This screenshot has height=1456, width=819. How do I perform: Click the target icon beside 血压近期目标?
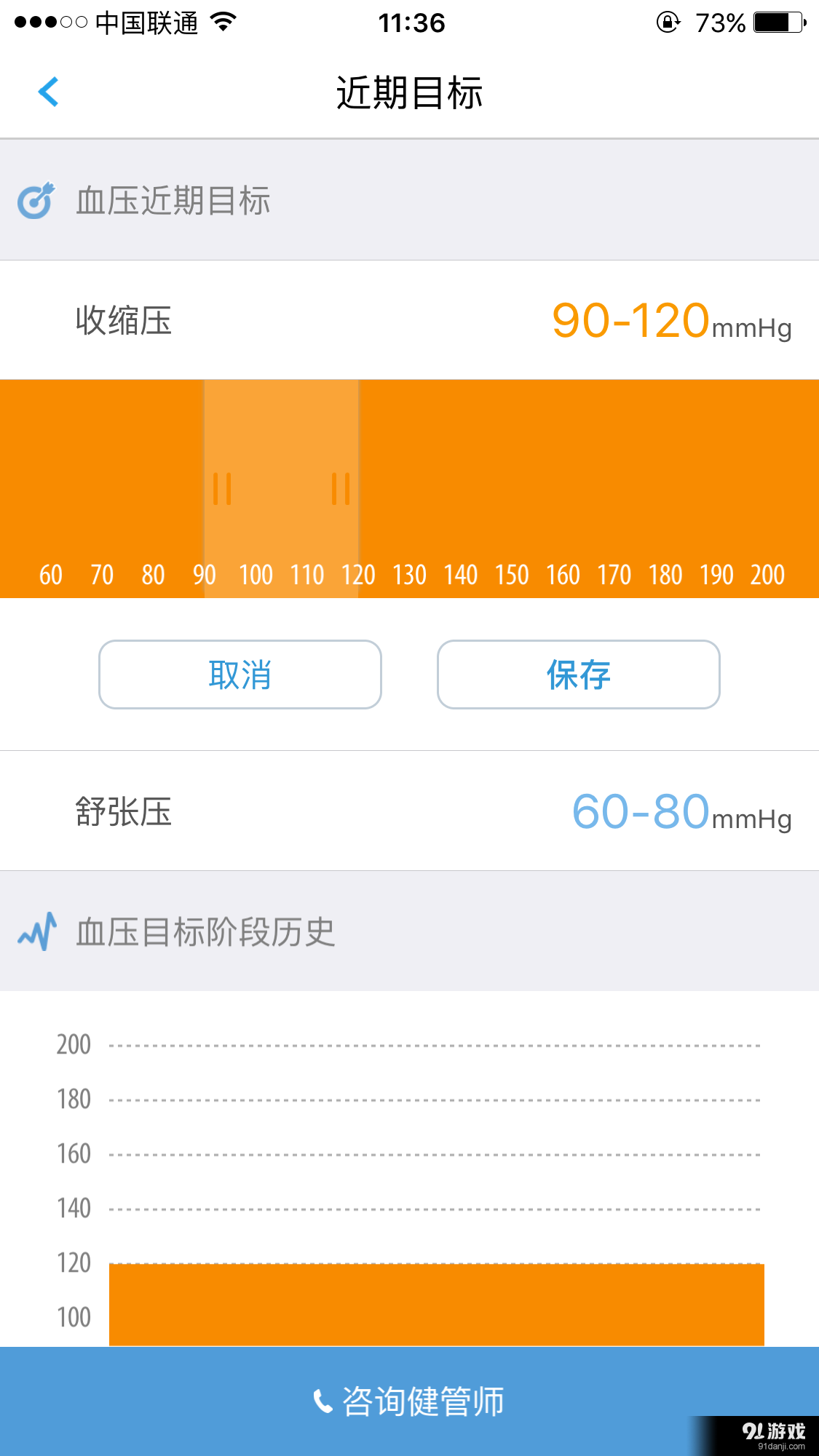point(35,199)
